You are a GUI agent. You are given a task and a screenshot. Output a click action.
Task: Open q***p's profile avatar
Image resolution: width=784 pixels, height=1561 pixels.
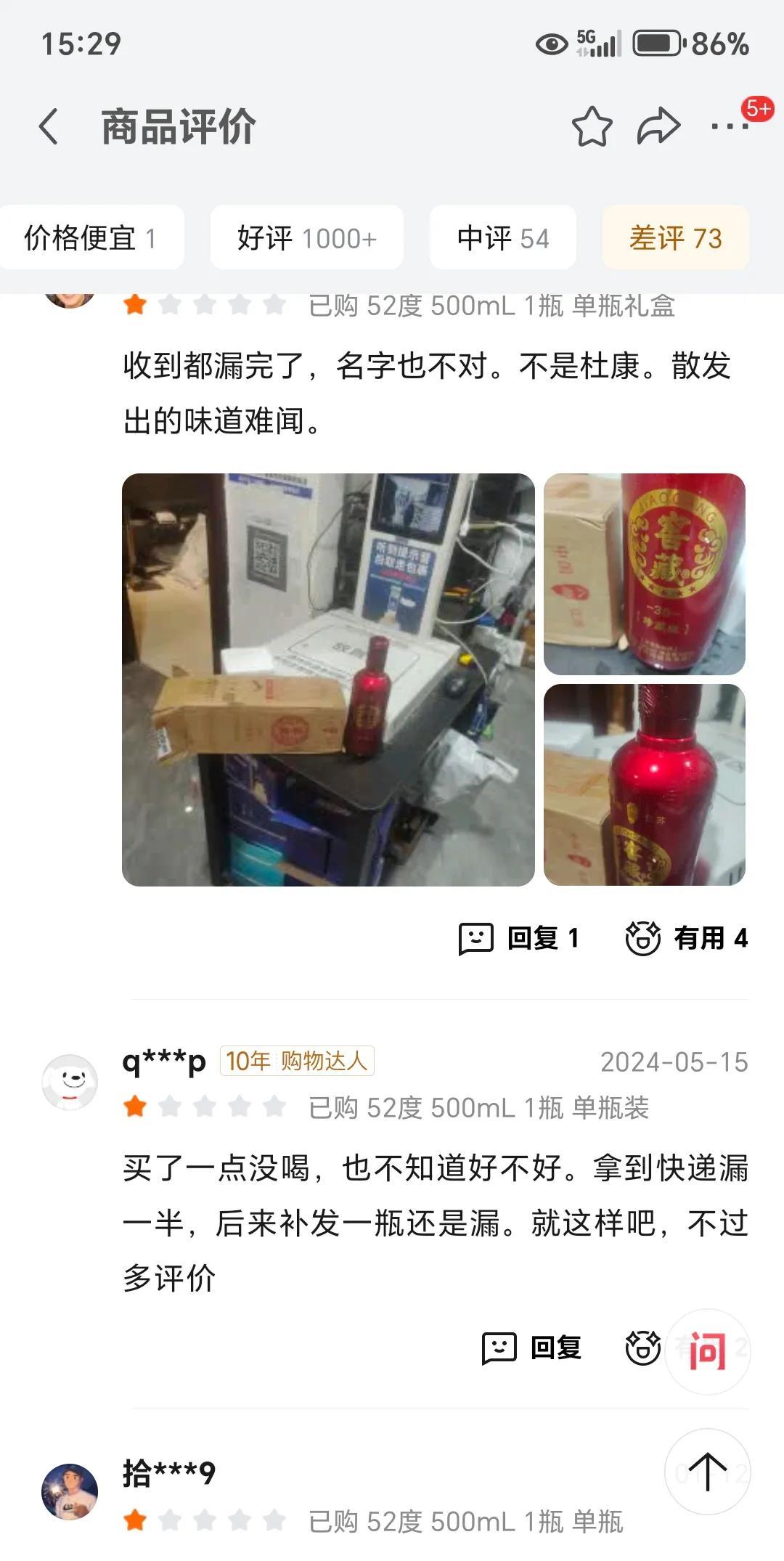pos(70,1083)
